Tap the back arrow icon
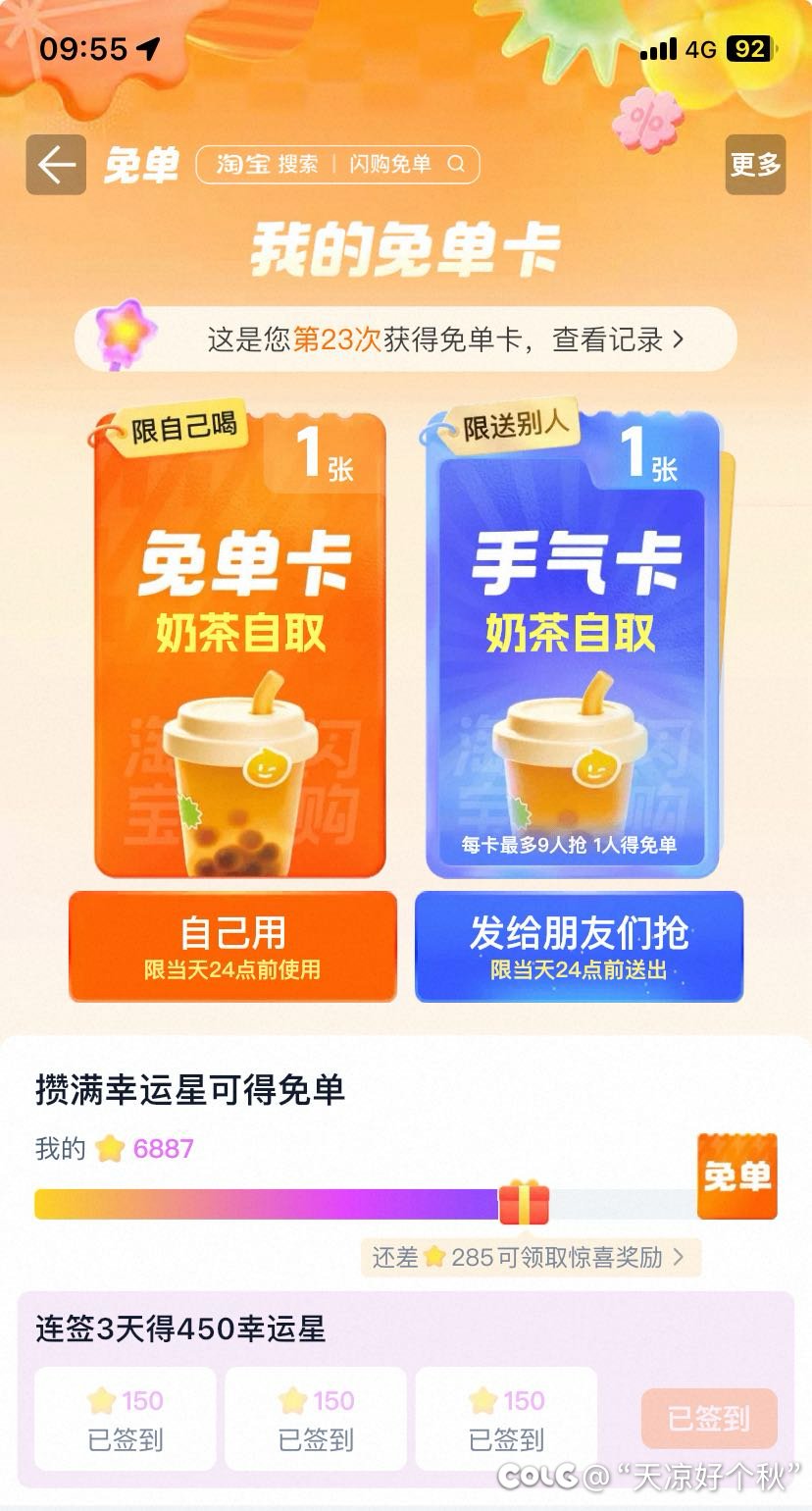Screen dimensions: 812x1511 pyautogui.click(x=55, y=165)
